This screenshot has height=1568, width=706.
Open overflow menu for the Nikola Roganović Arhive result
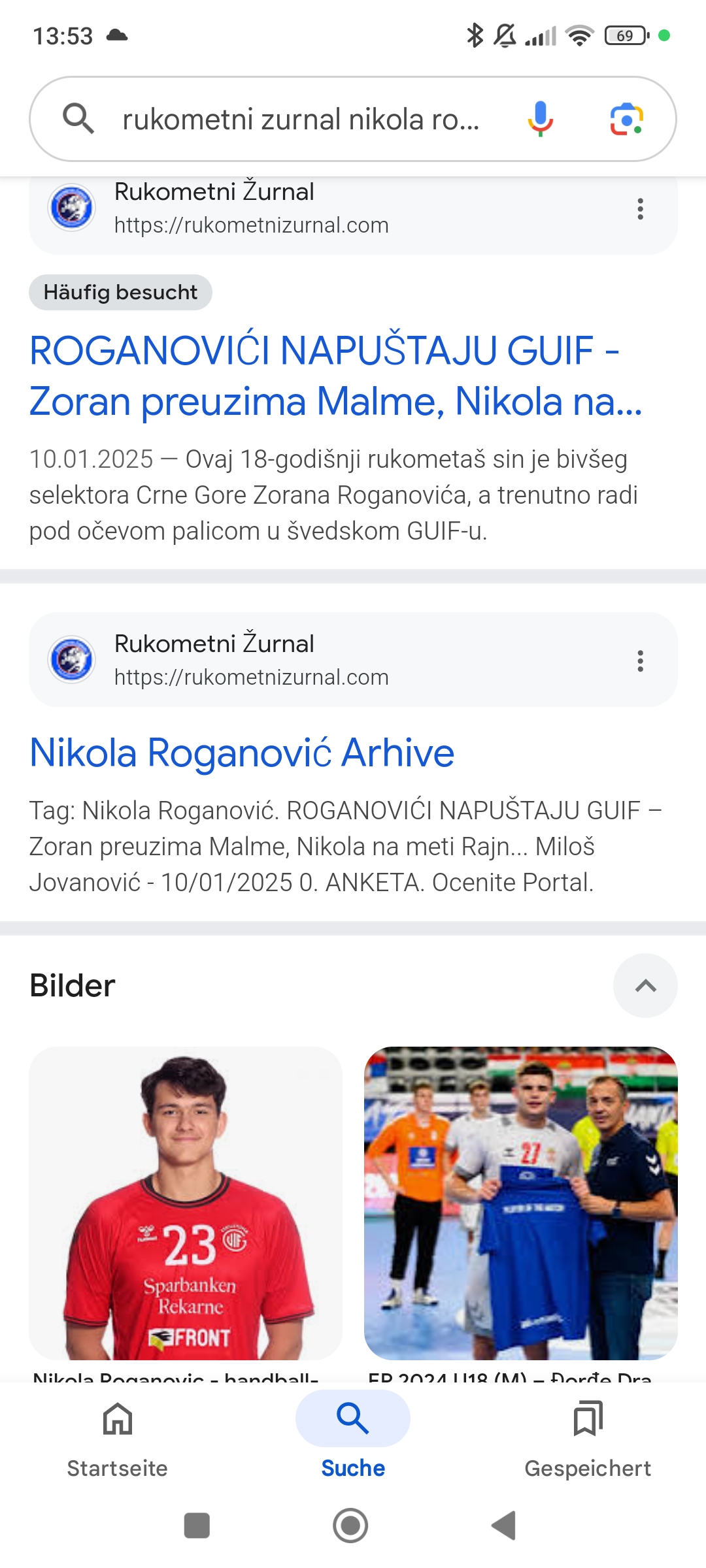(640, 661)
